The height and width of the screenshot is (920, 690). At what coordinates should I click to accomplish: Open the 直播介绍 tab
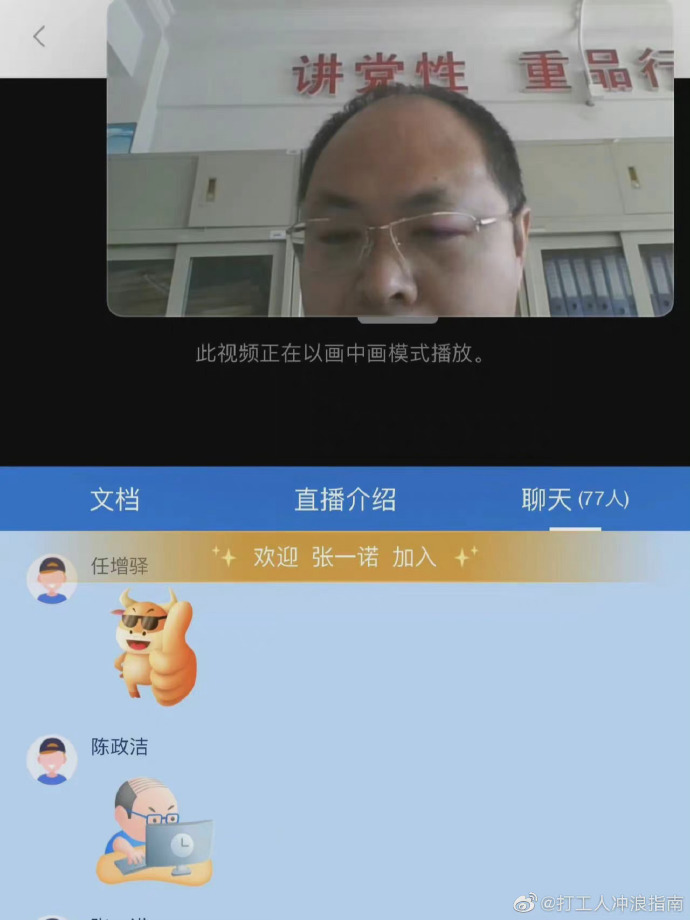345,499
